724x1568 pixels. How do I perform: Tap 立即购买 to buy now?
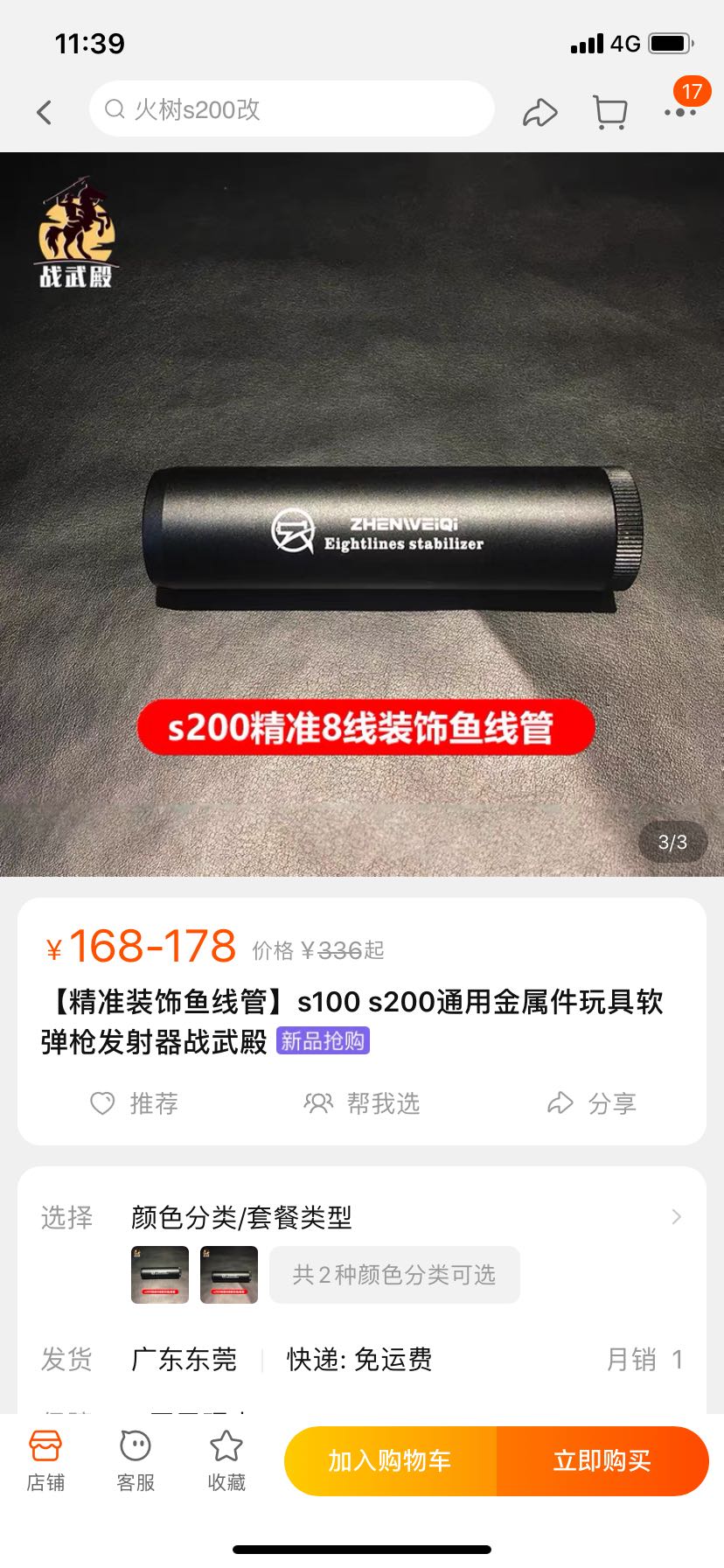tap(602, 1460)
